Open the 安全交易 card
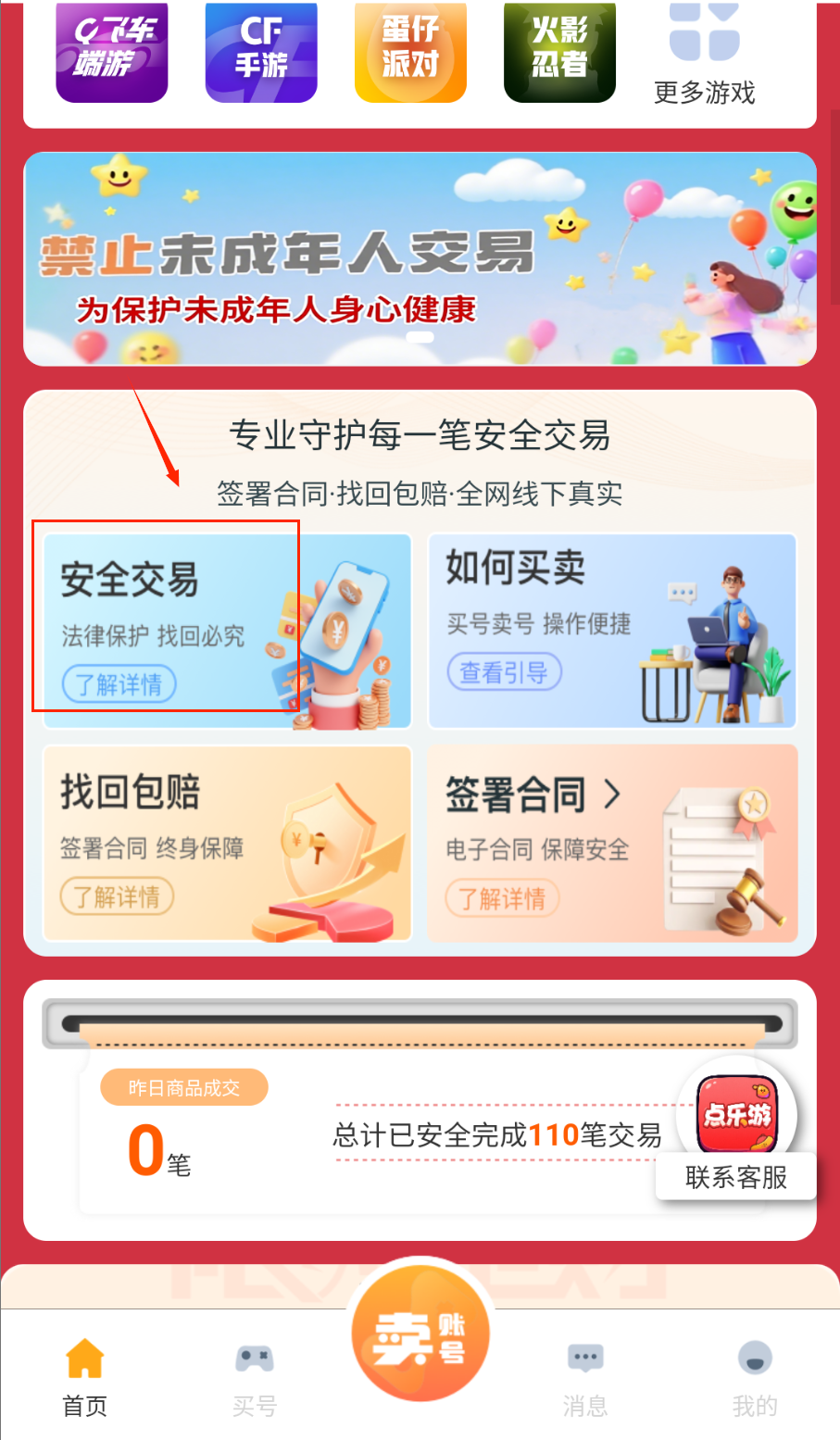 227,631
